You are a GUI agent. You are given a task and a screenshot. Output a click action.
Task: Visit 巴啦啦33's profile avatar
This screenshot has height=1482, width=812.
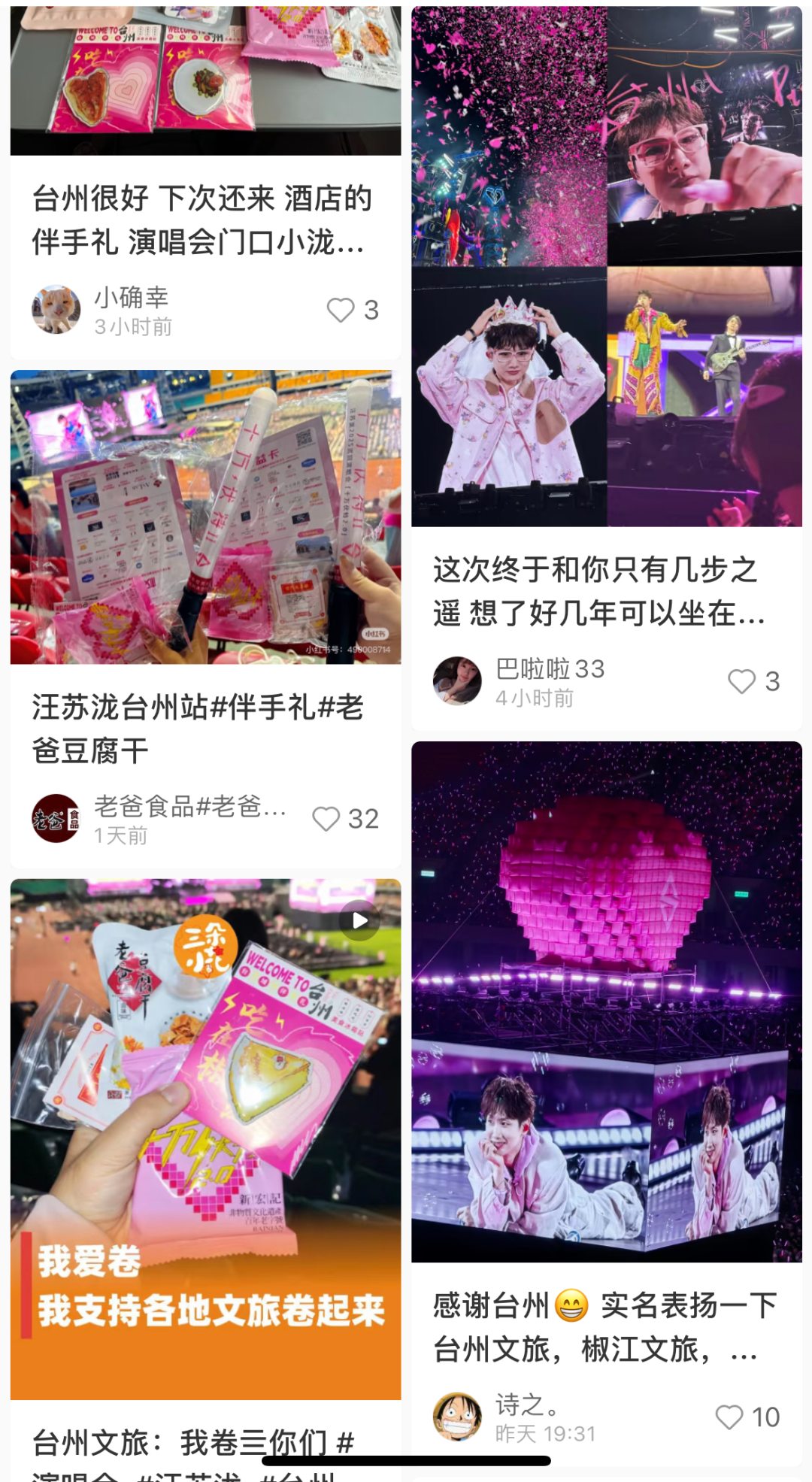coord(457,680)
